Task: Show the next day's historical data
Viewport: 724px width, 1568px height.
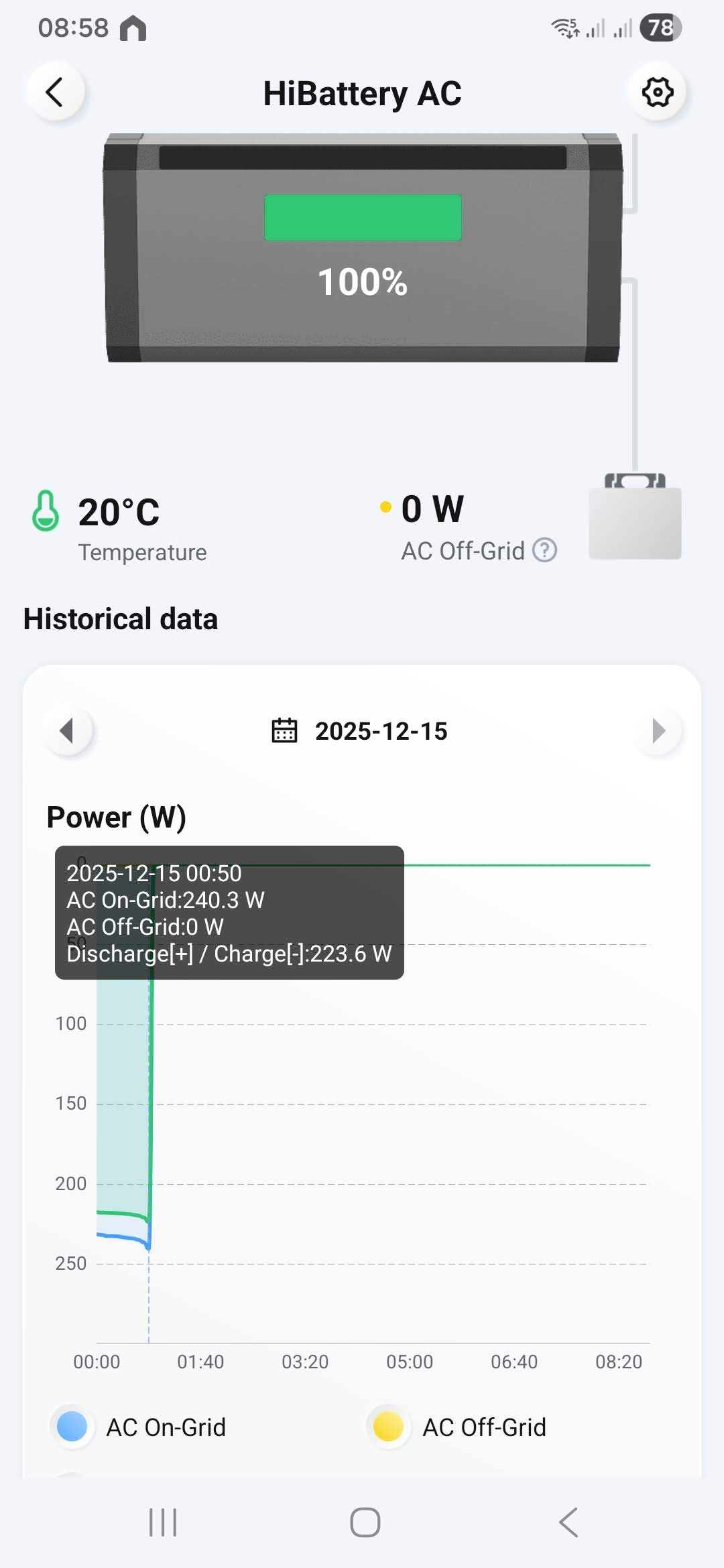Action: [658, 730]
